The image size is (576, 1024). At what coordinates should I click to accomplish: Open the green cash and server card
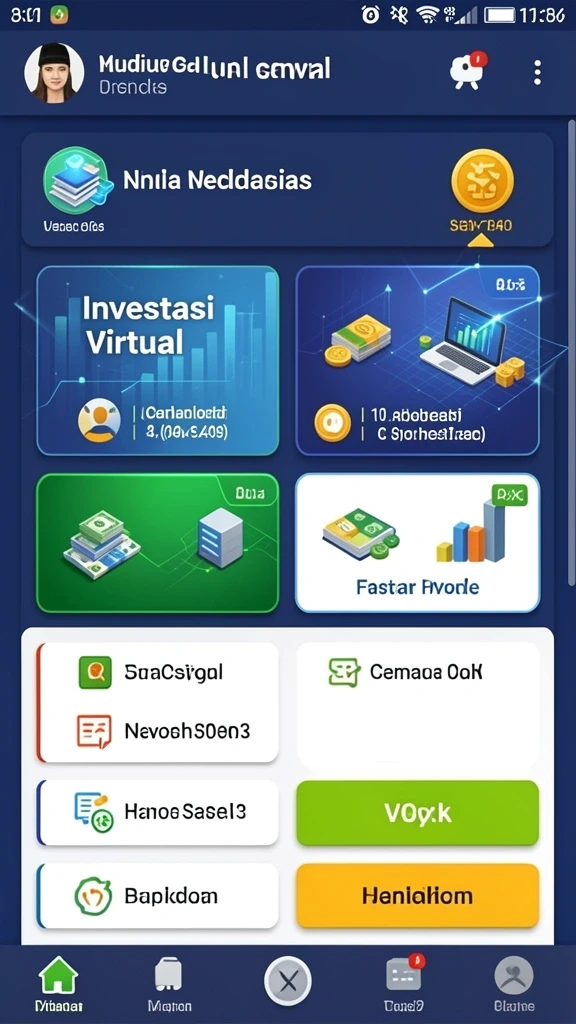[x=157, y=543]
